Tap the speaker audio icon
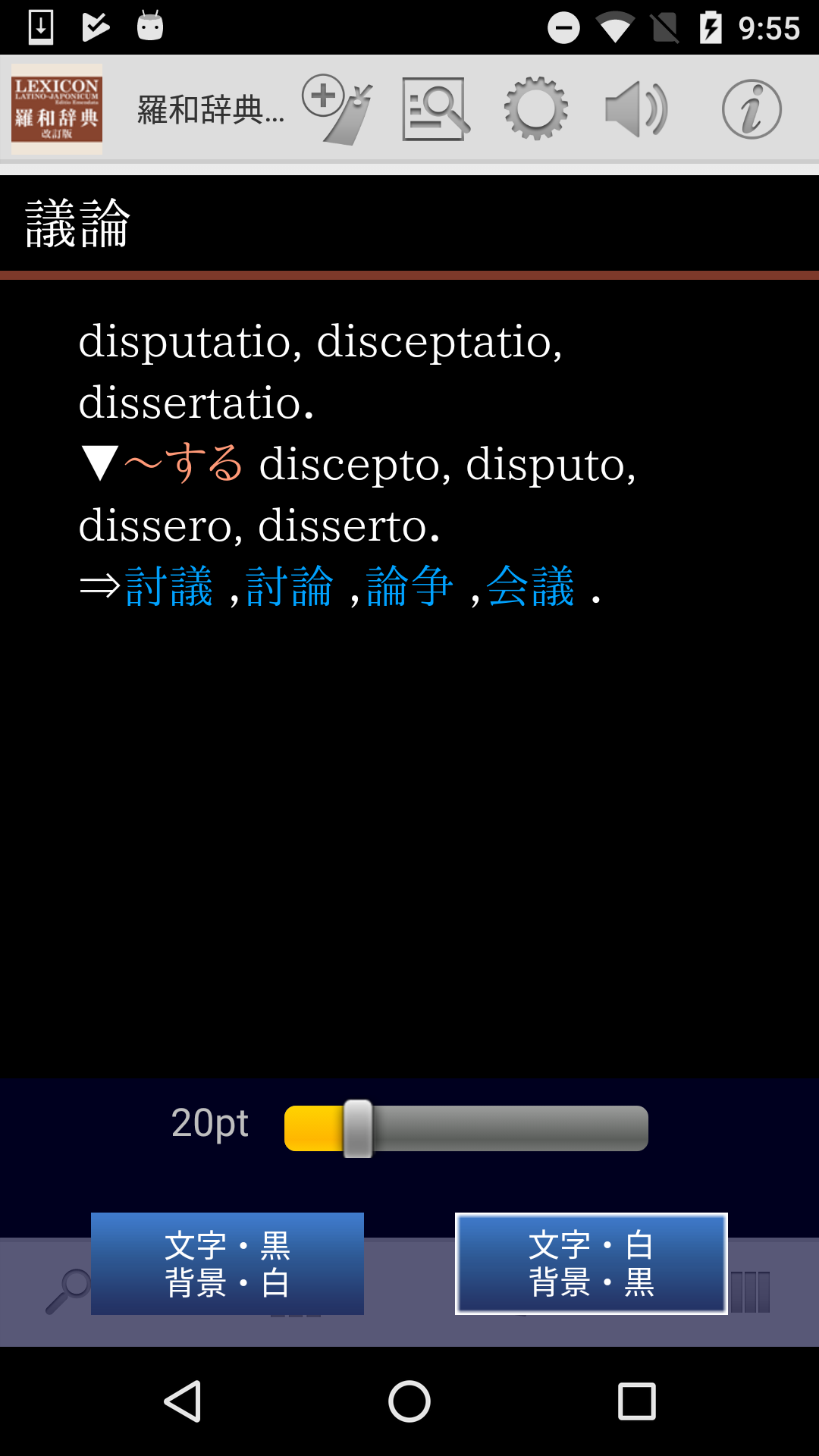 (636, 110)
